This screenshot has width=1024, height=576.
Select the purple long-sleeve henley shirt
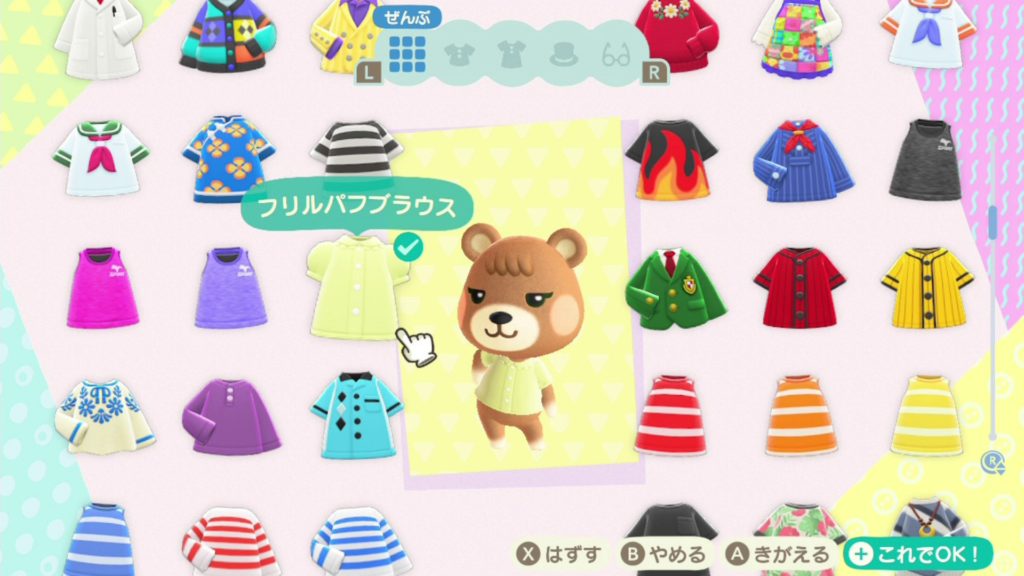pos(229,415)
